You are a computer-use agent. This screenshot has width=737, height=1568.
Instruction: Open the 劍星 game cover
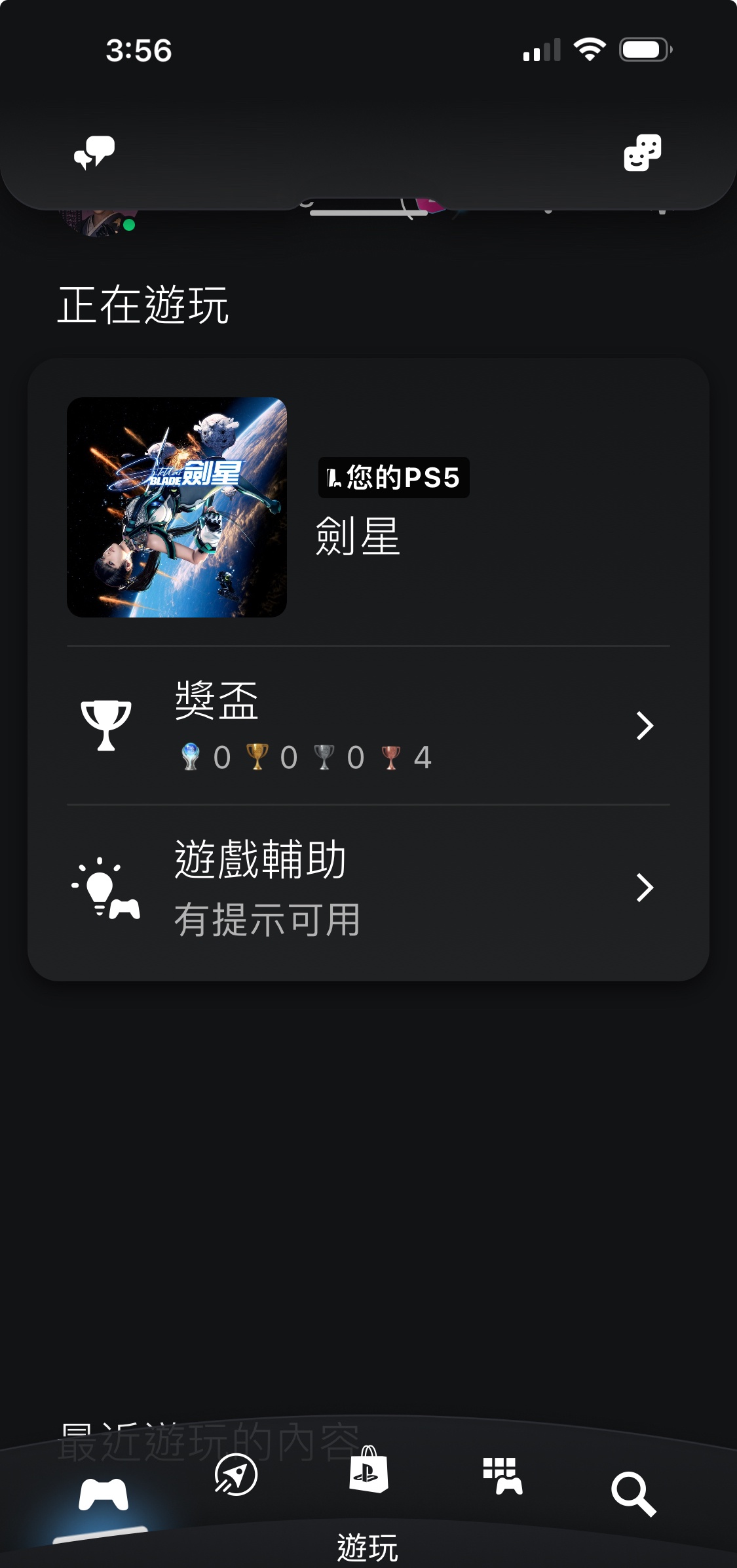(177, 507)
